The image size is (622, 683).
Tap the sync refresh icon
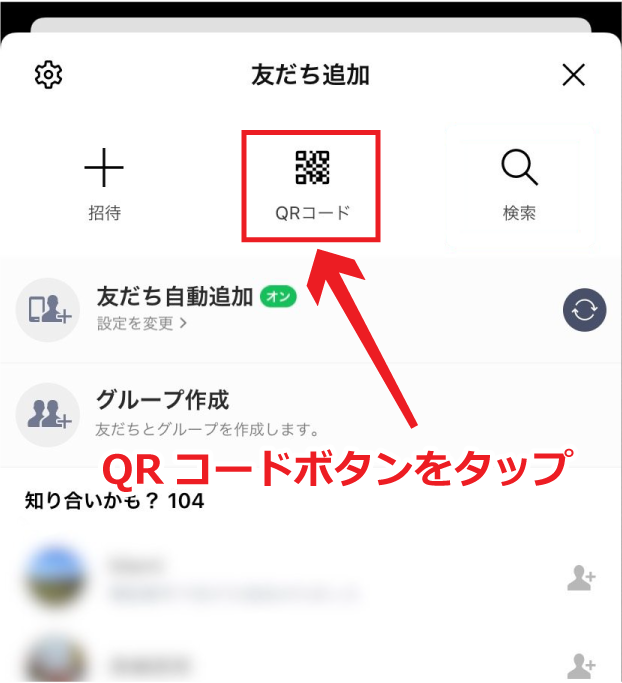(x=585, y=310)
